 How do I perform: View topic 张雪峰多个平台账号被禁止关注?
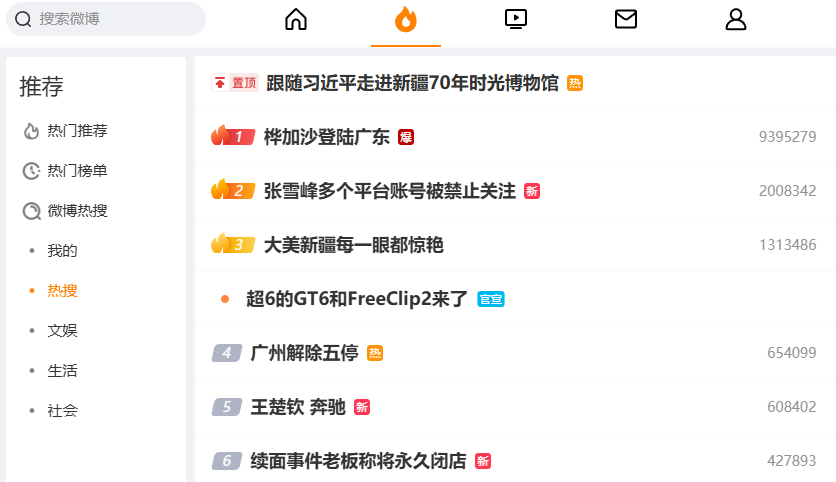(389, 191)
